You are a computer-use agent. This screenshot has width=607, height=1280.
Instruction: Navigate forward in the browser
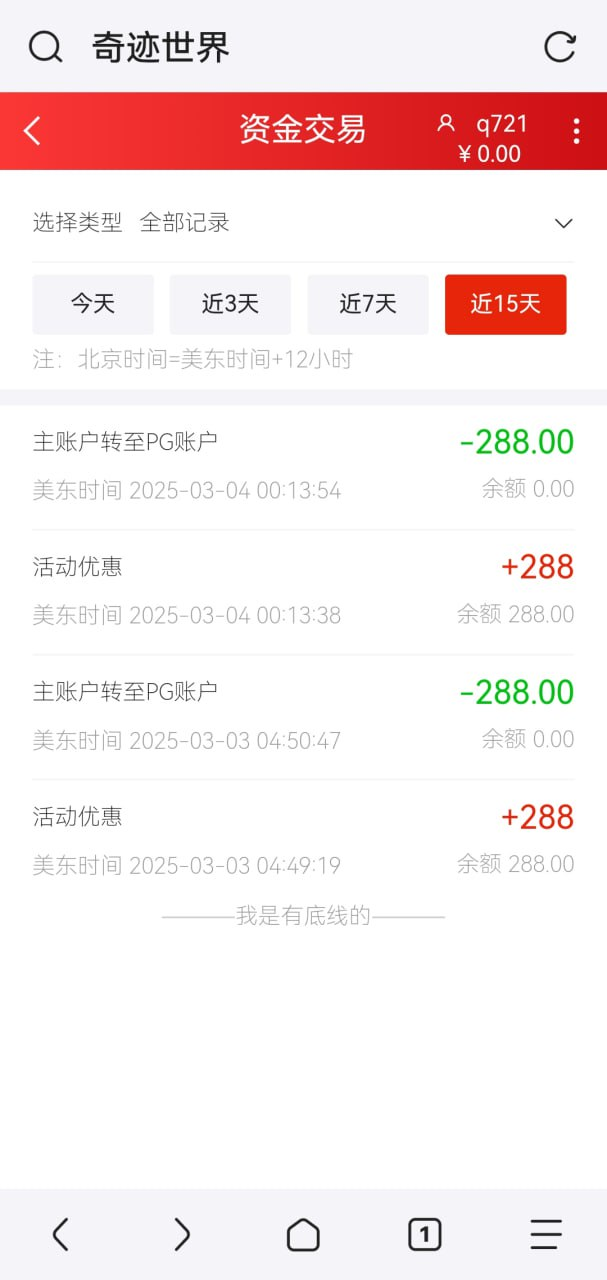pyautogui.click(x=182, y=1234)
